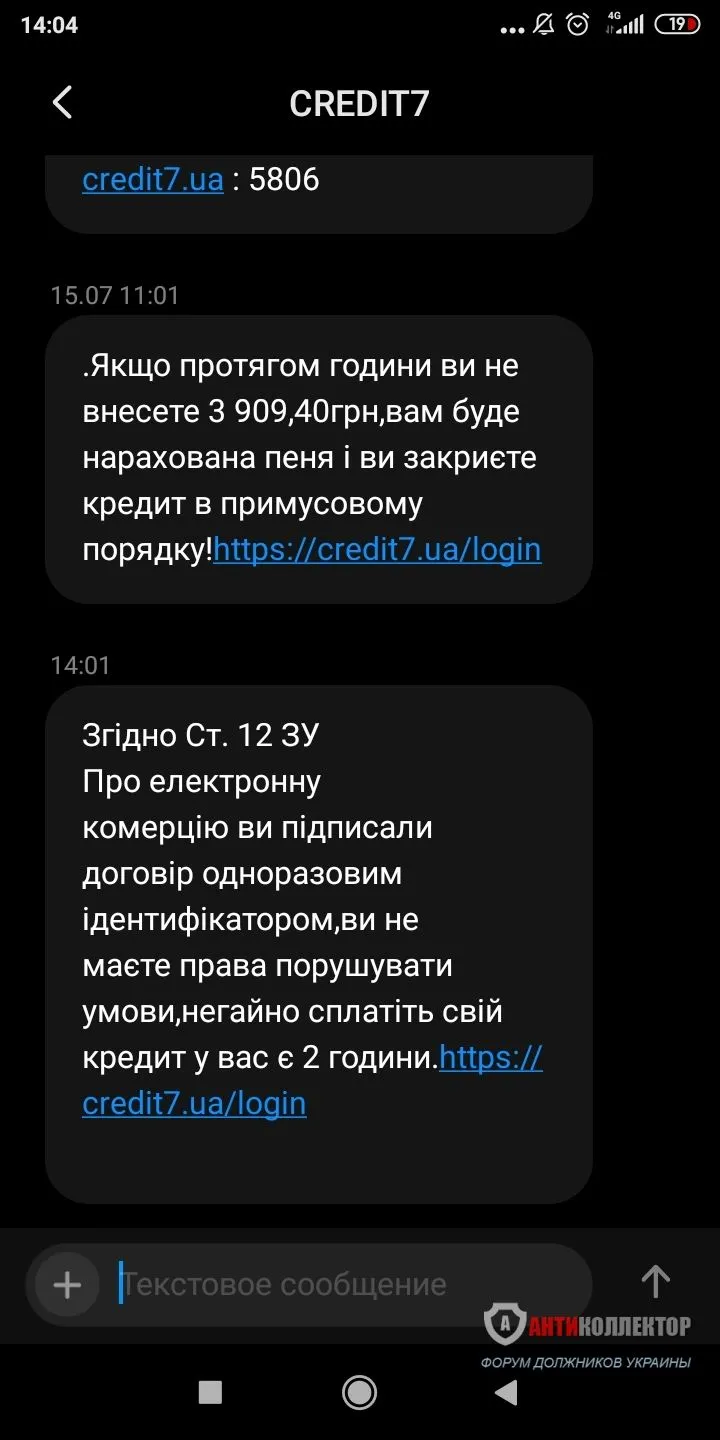This screenshot has height=1440, width=720.
Task: Go back from the CREDIT7 conversation
Action: 62,102
